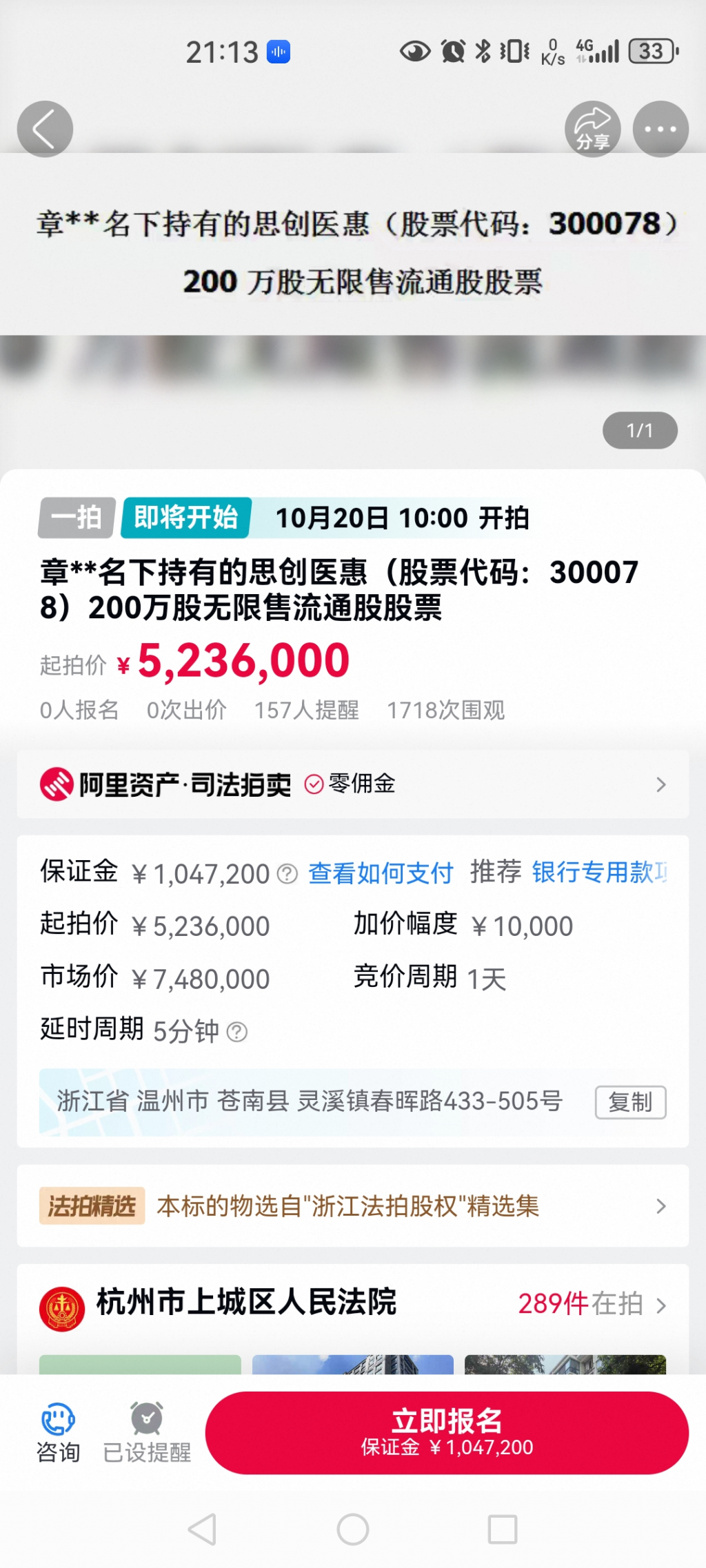The image size is (706, 1568).
Task: Tap 查看如何支付 link
Action: click(x=381, y=873)
